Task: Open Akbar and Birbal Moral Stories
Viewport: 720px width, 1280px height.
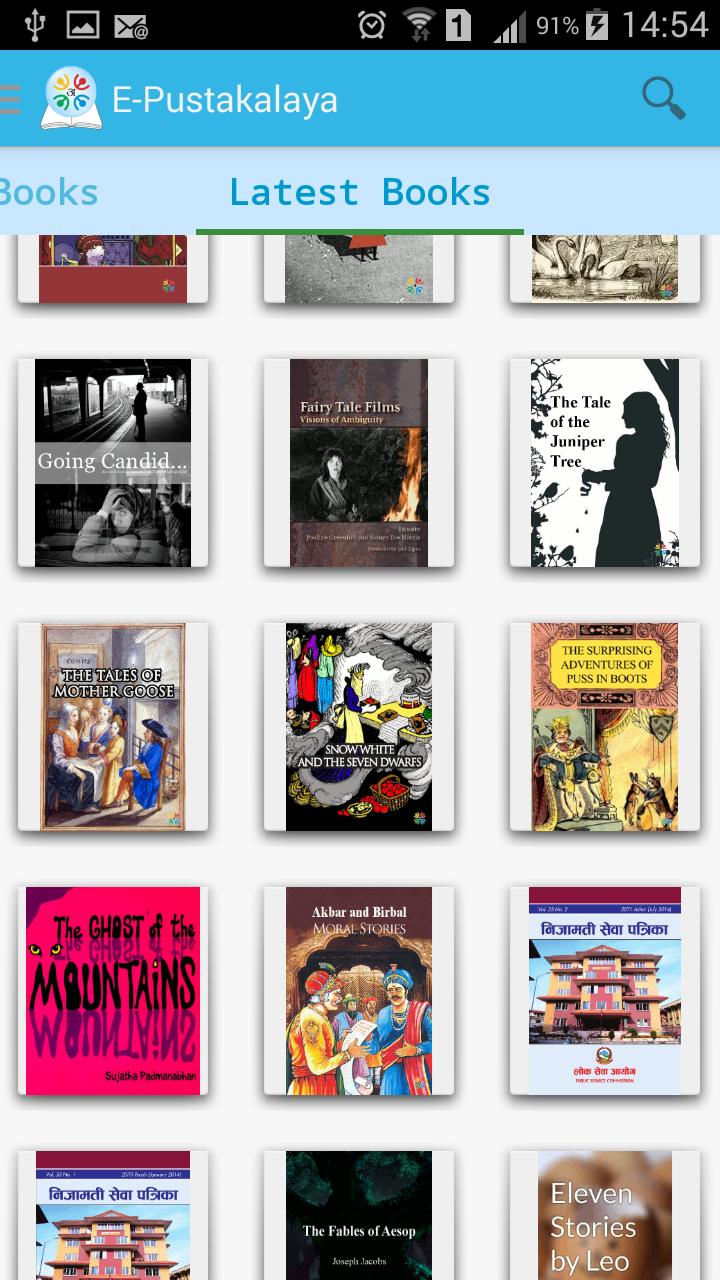Action: click(358, 990)
